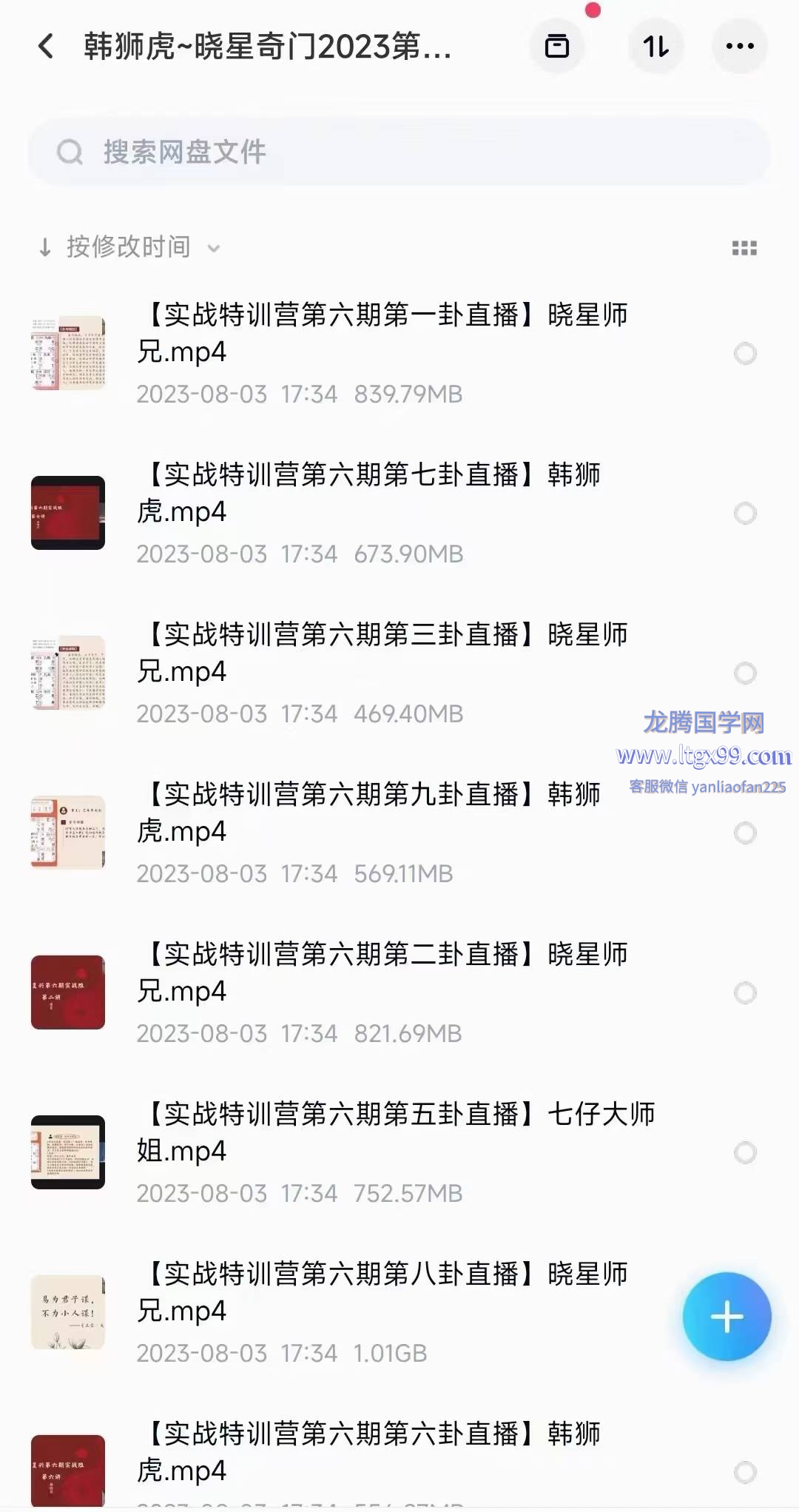799x1512 pixels.
Task: Go back from this folder
Action: pyautogui.click(x=46, y=47)
